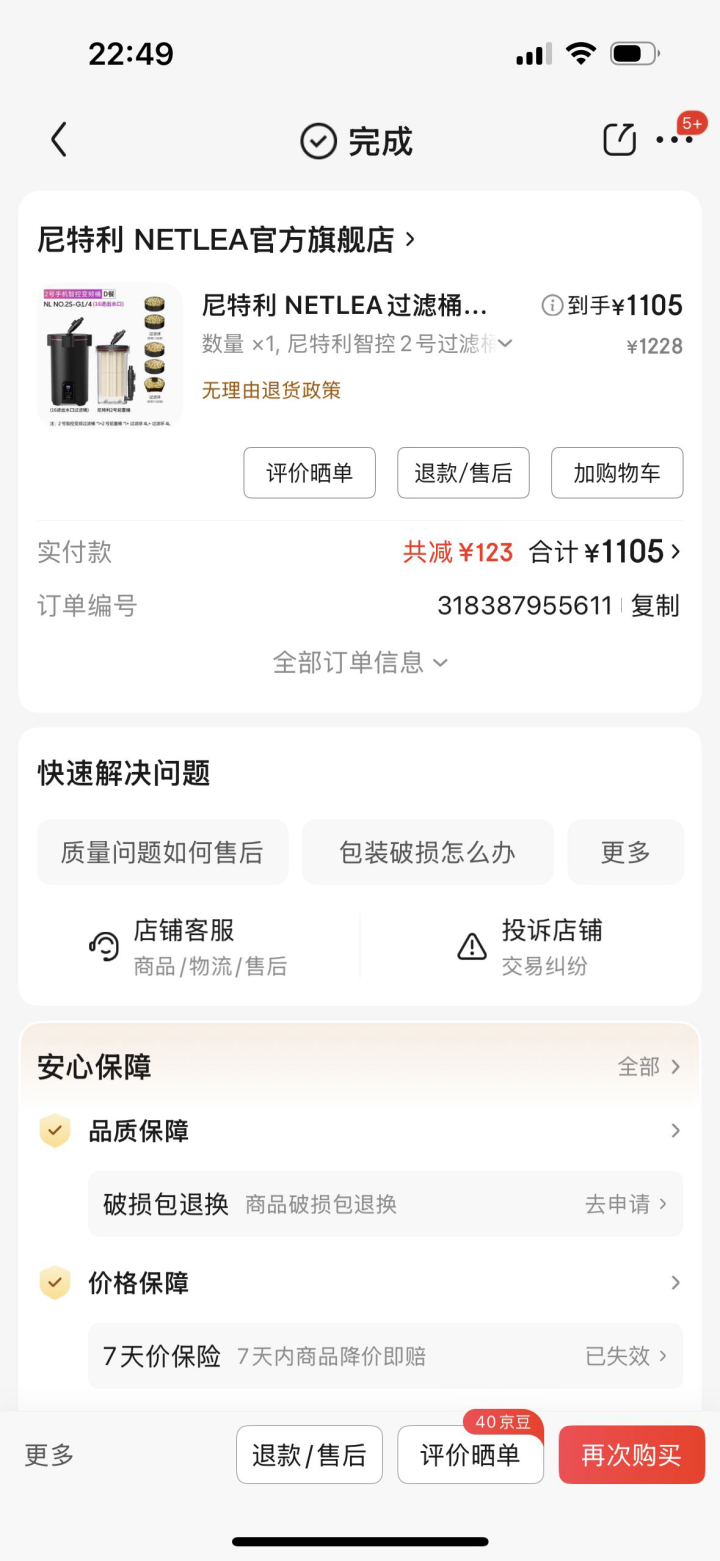
Task: View the NETLEA filter product thumbnail
Action: 110,356
